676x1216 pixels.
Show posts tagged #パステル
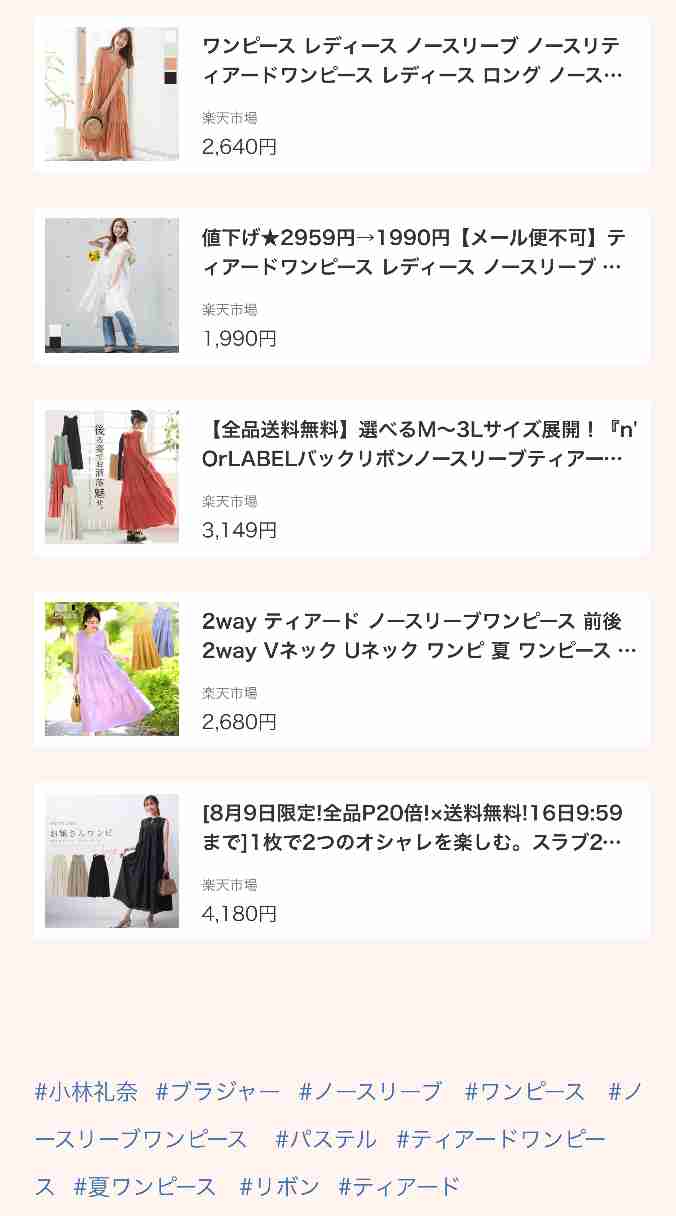326,1139
